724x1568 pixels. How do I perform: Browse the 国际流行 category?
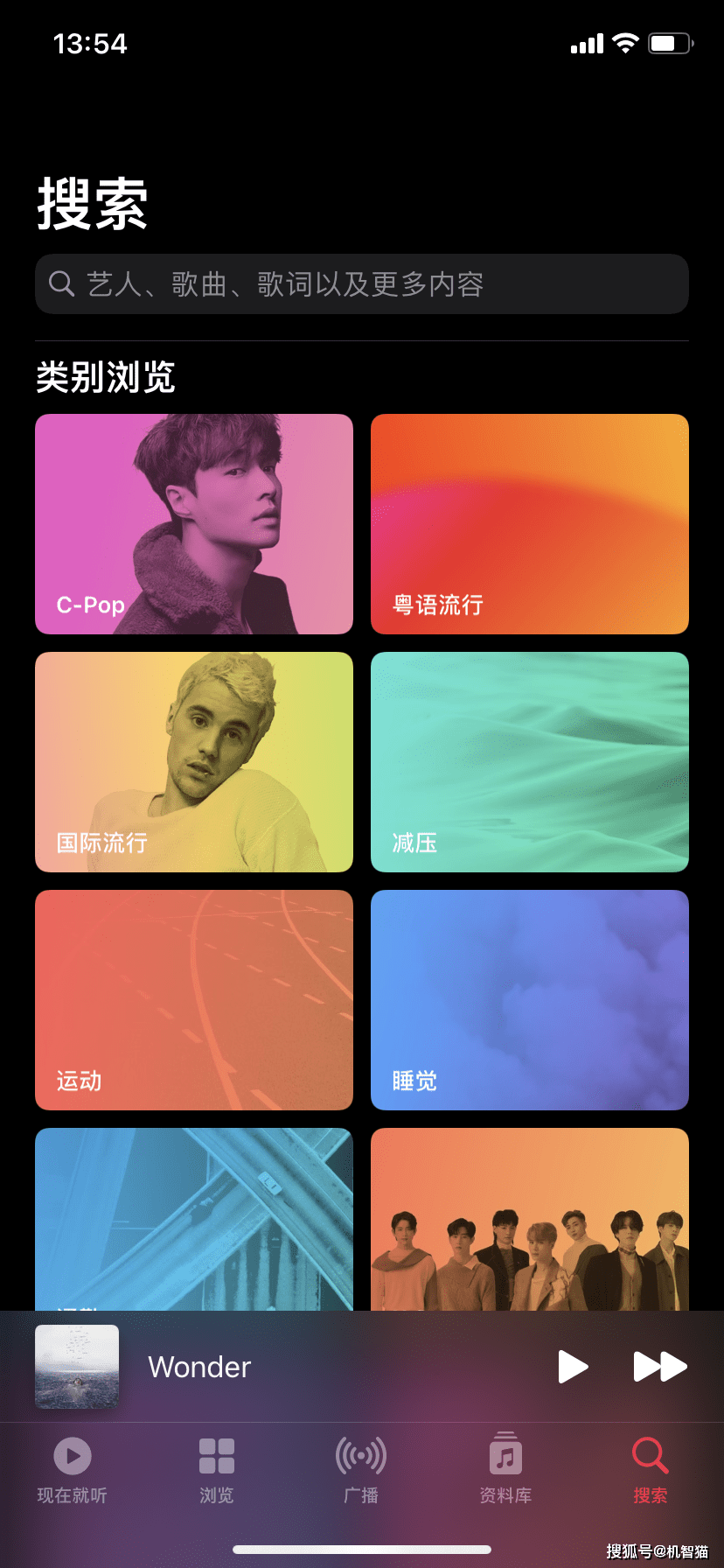(194, 762)
